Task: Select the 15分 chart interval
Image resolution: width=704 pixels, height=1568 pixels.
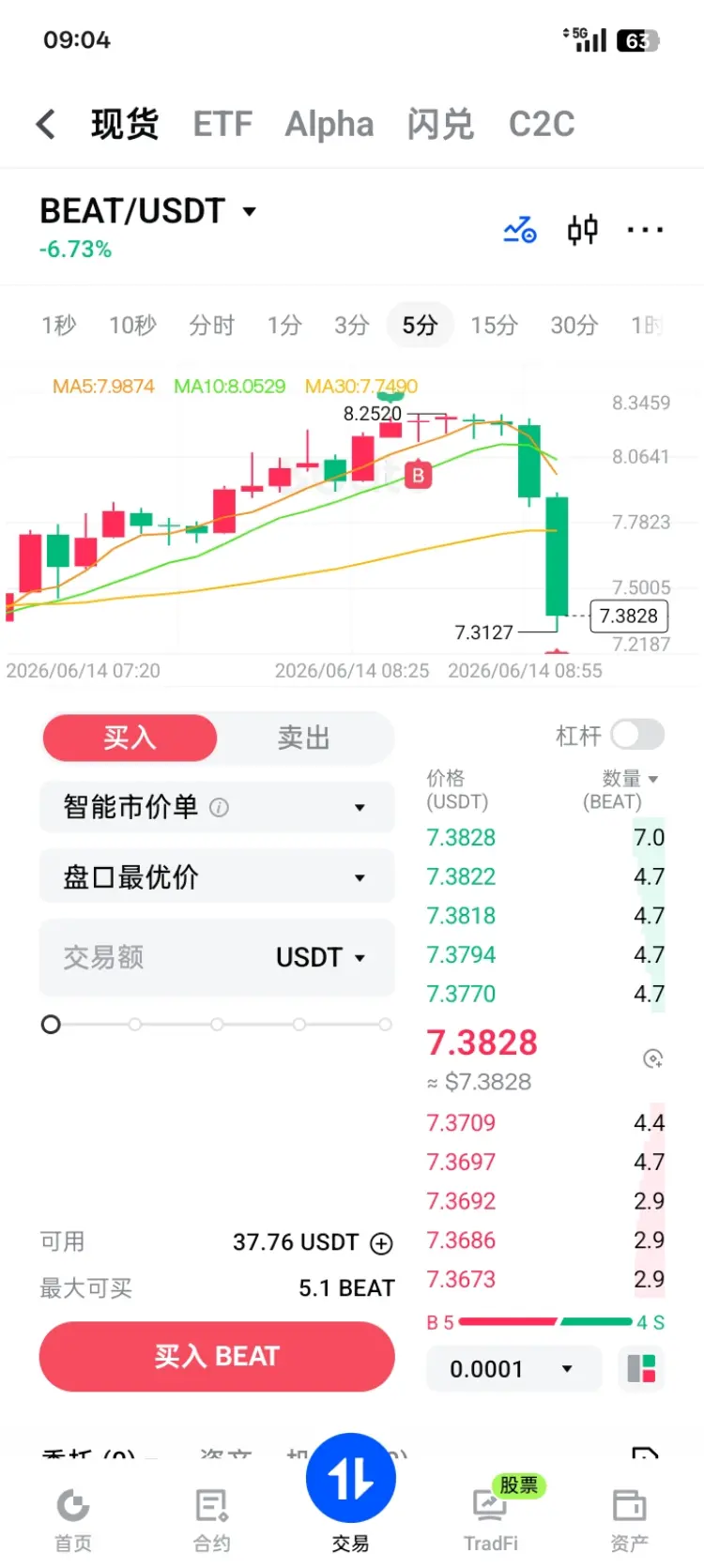Action: [494, 326]
